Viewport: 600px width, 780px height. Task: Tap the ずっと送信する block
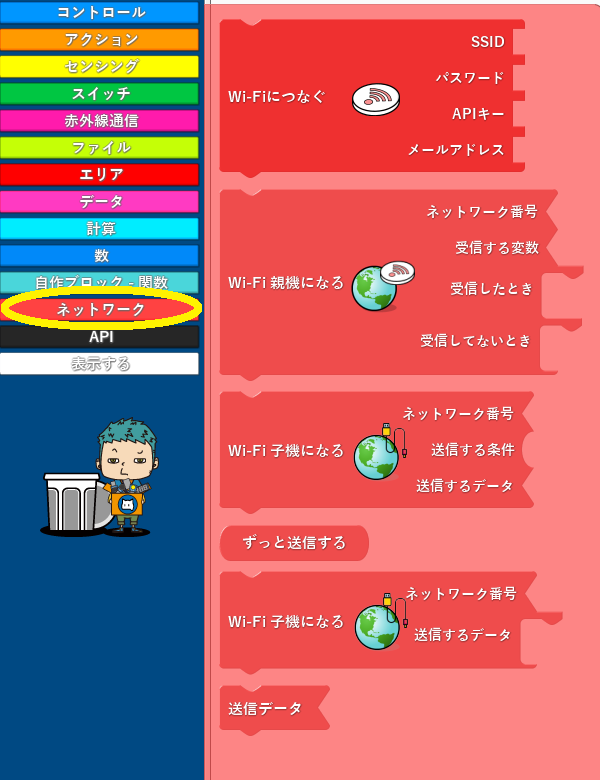pos(294,543)
